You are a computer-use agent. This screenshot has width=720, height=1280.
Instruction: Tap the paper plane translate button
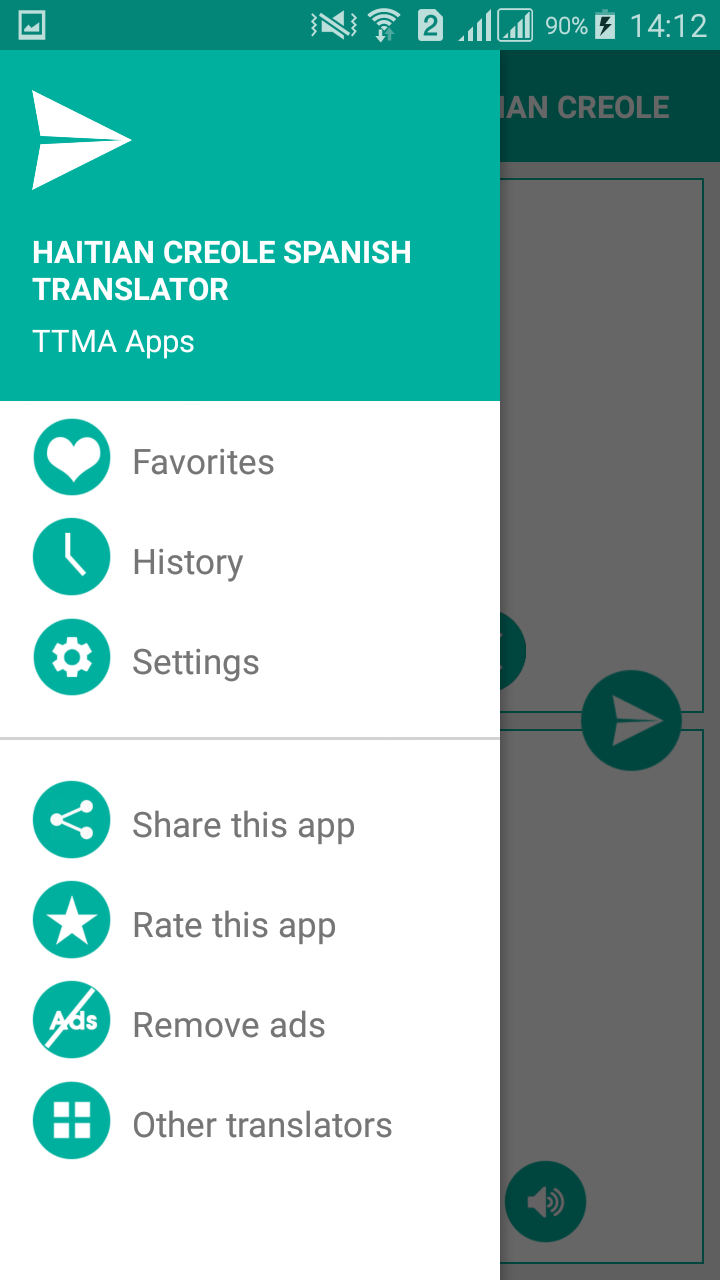[631, 720]
